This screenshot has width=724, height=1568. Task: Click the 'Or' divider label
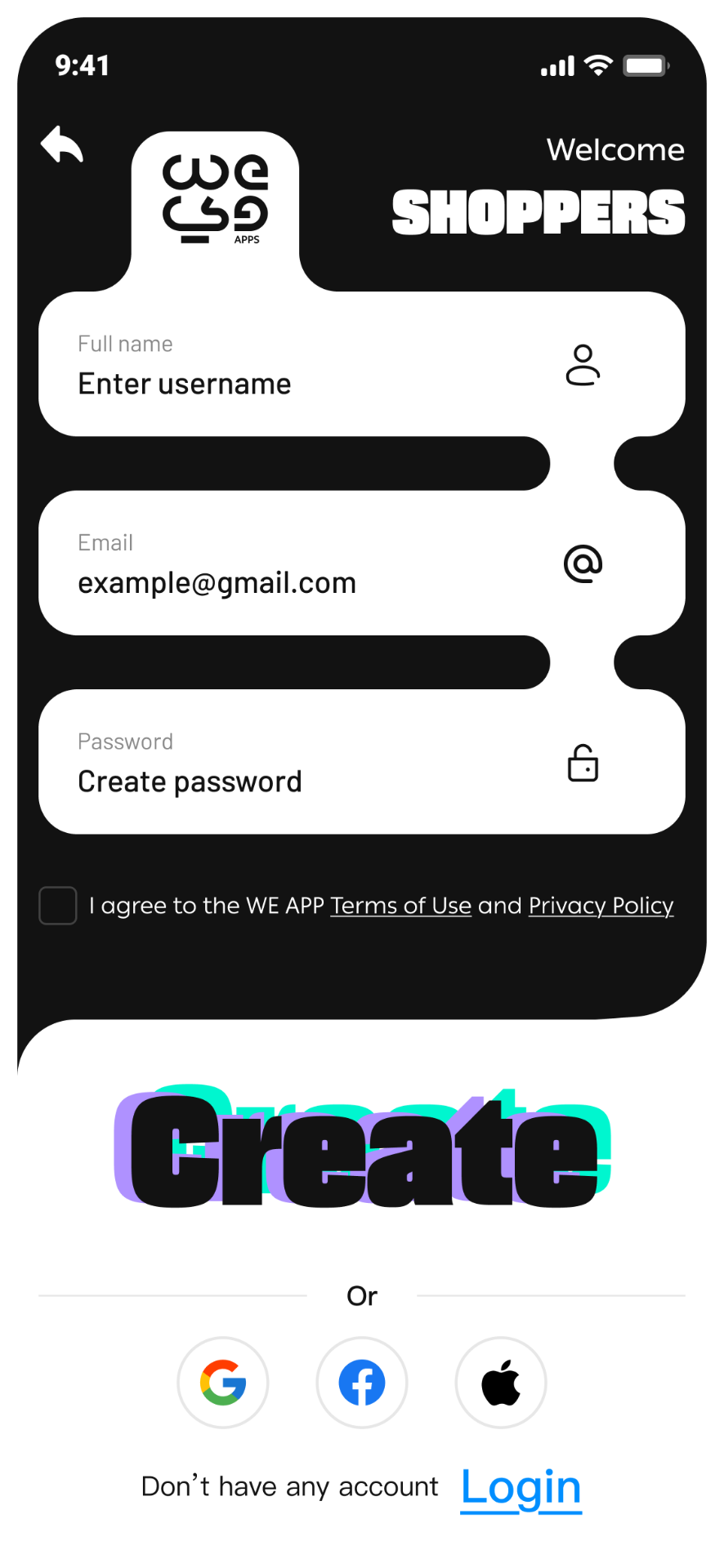(x=363, y=1294)
